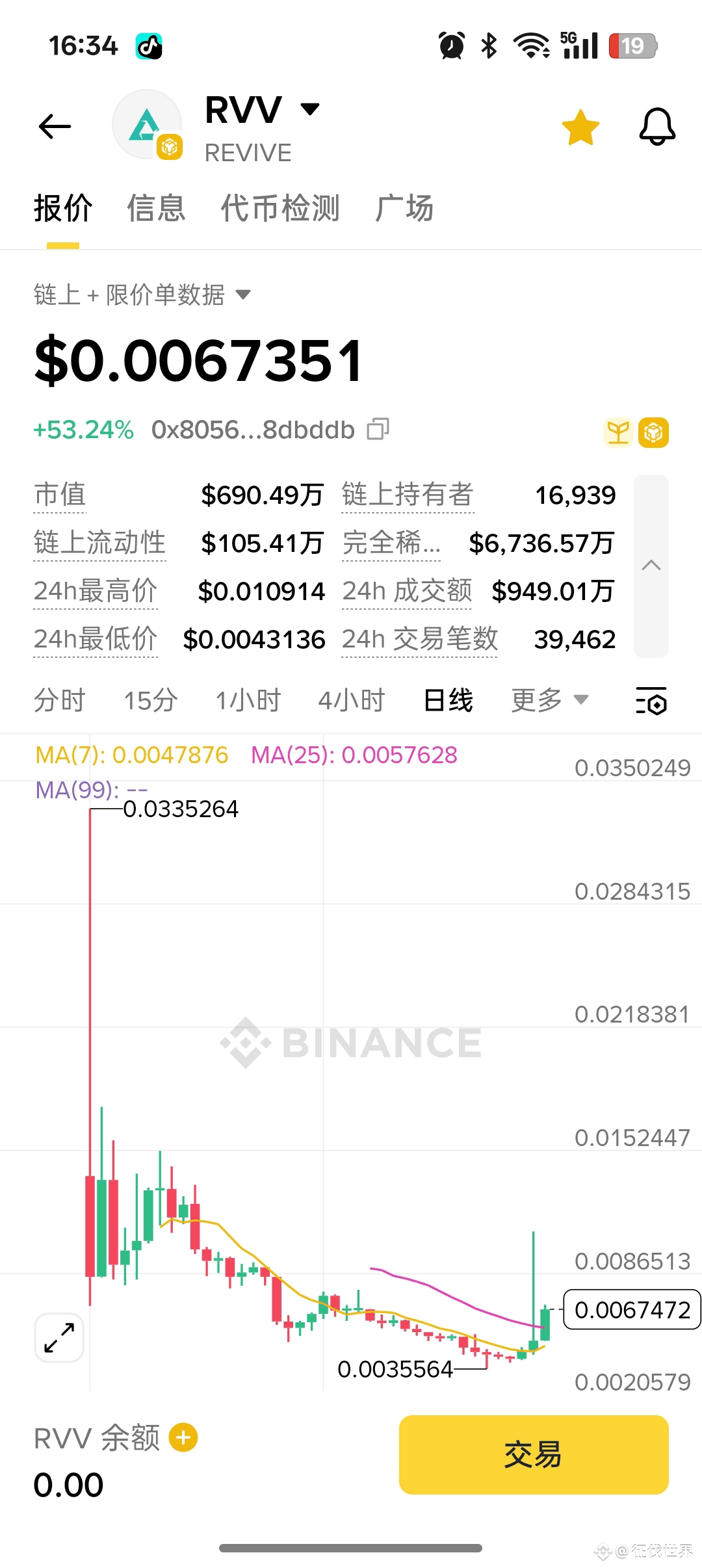Add RVV balance with plus icon
The height and width of the screenshot is (1568, 702).
click(183, 1437)
